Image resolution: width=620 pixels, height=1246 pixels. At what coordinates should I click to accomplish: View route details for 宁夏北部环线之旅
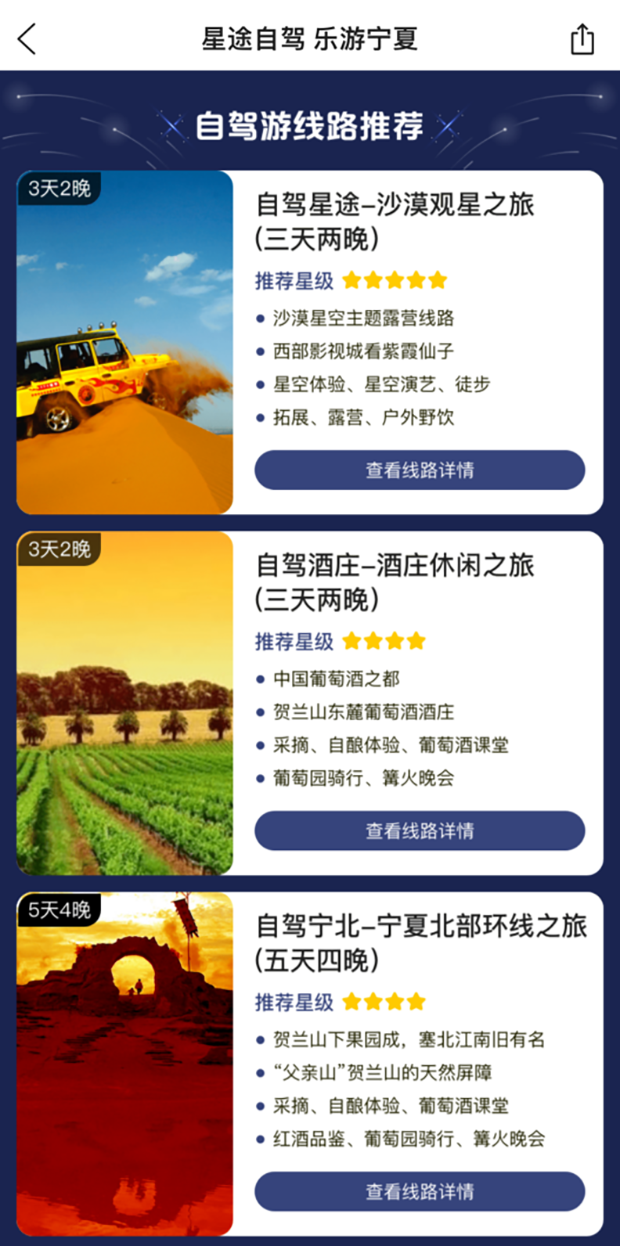coord(419,1192)
